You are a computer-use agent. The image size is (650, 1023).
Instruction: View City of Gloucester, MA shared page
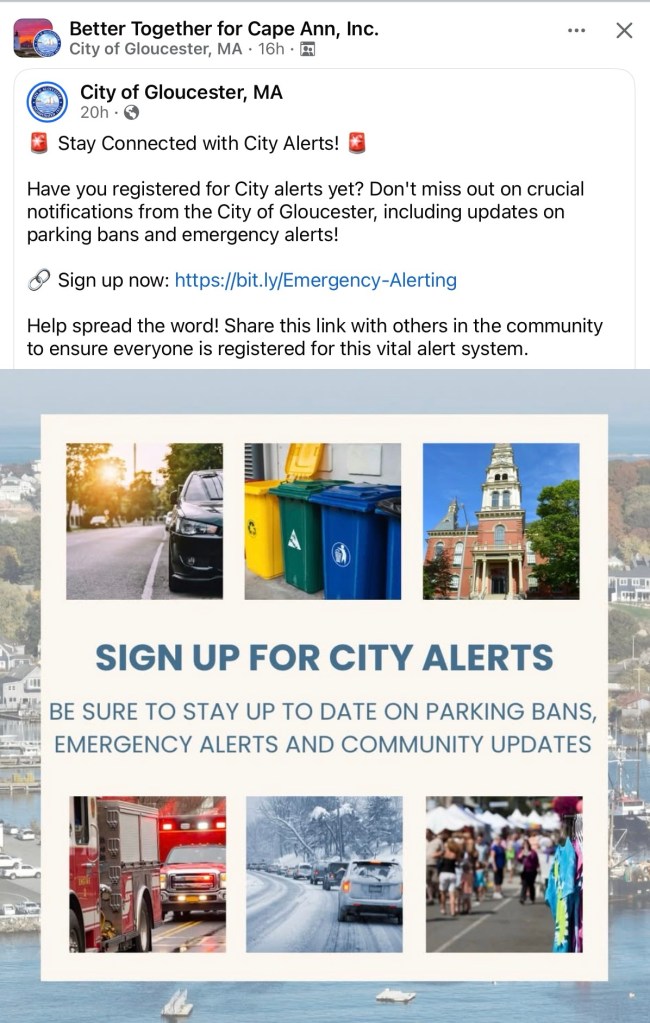click(181, 93)
